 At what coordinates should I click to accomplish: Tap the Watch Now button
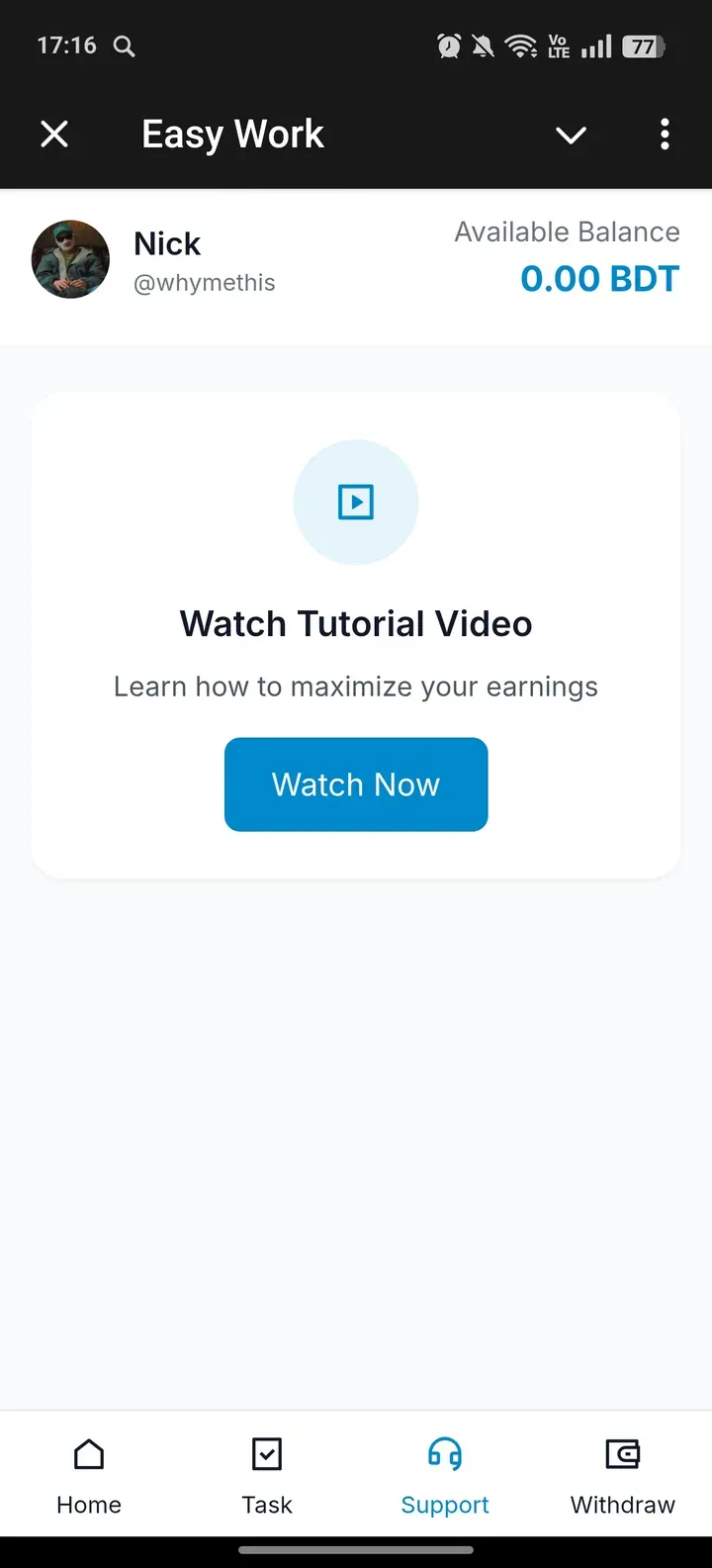tap(356, 784)
